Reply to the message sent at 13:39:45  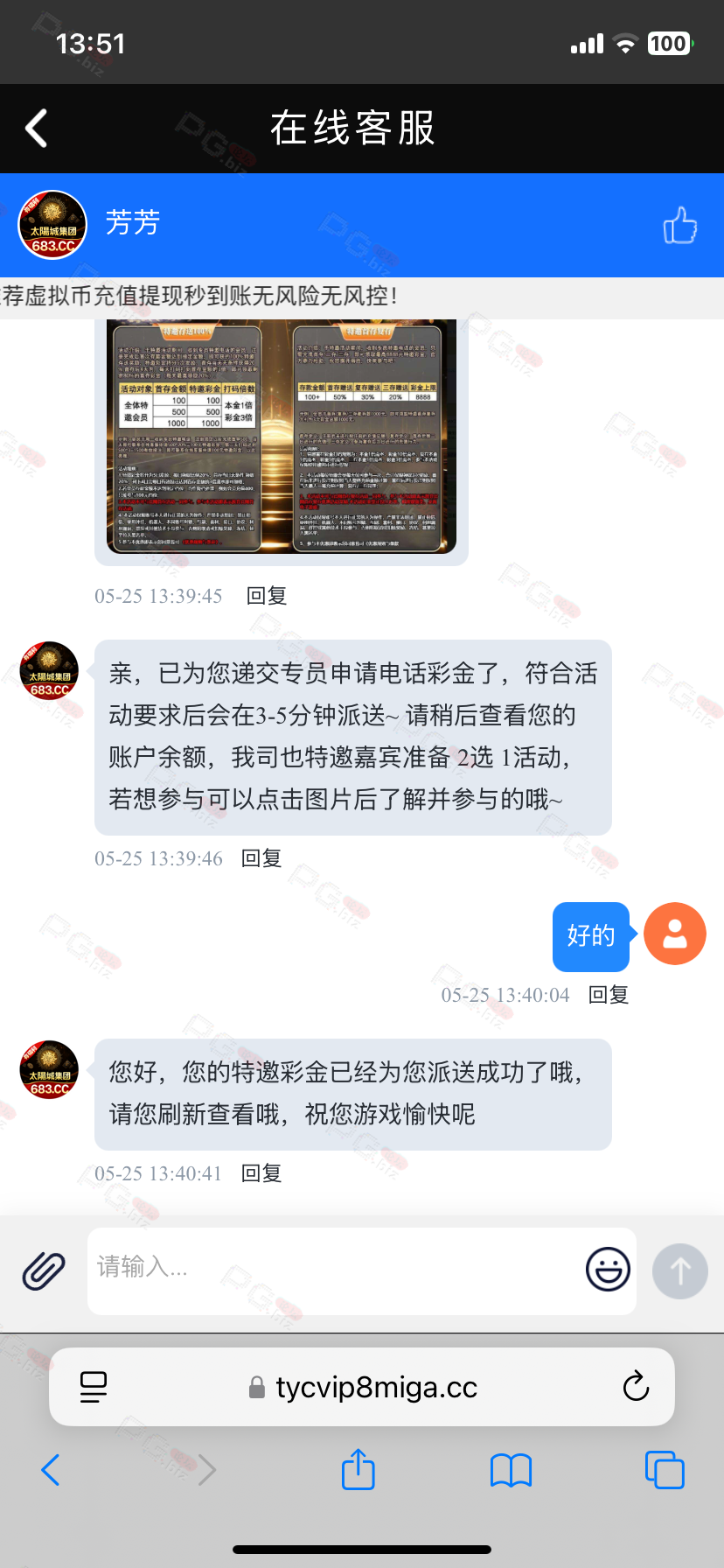click(267, 596)
